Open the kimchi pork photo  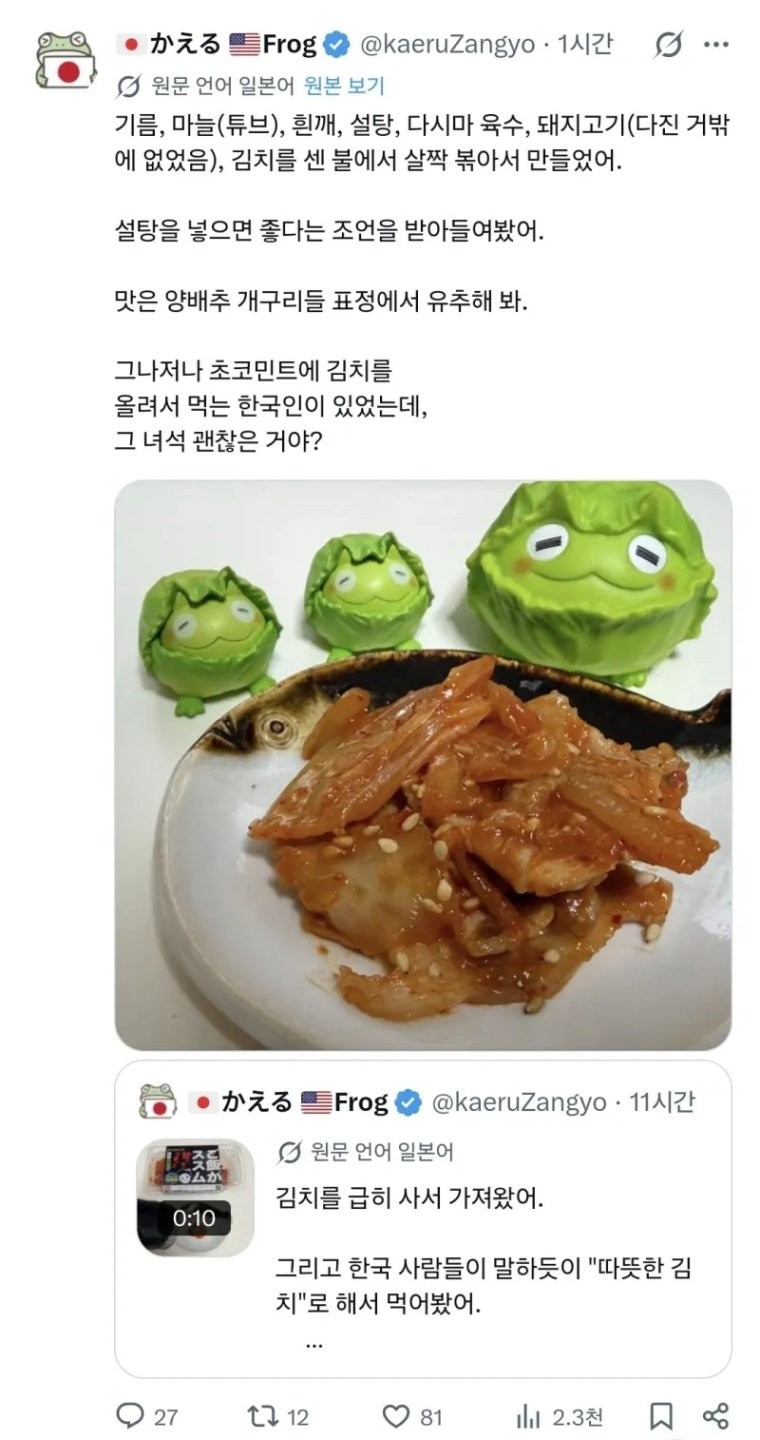[423, 765]
